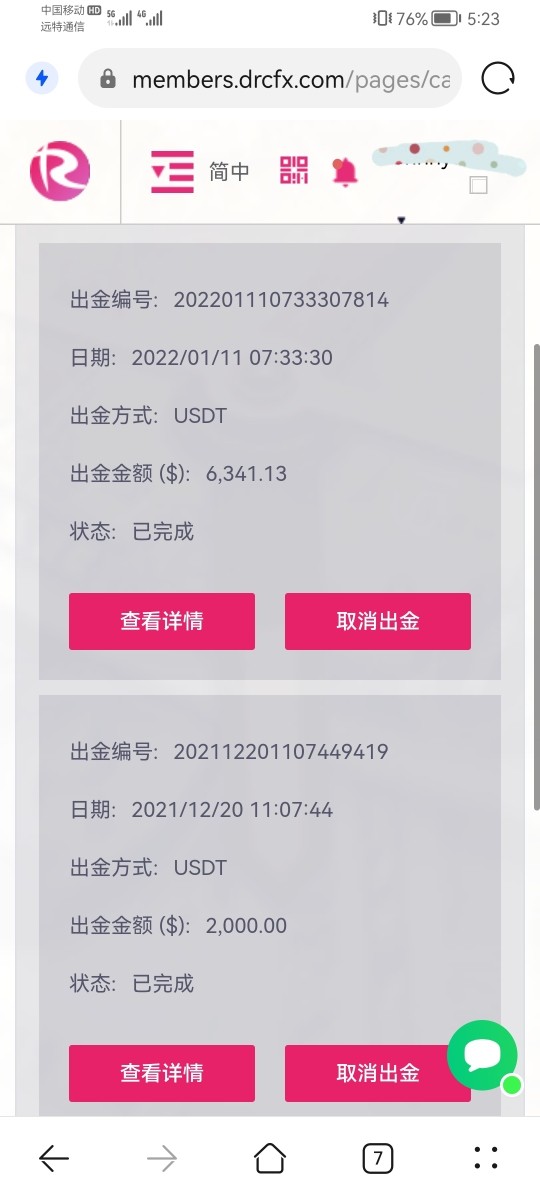540x1200 pixels.
Task: Change language from 简中
Action: tap(229, 172)
